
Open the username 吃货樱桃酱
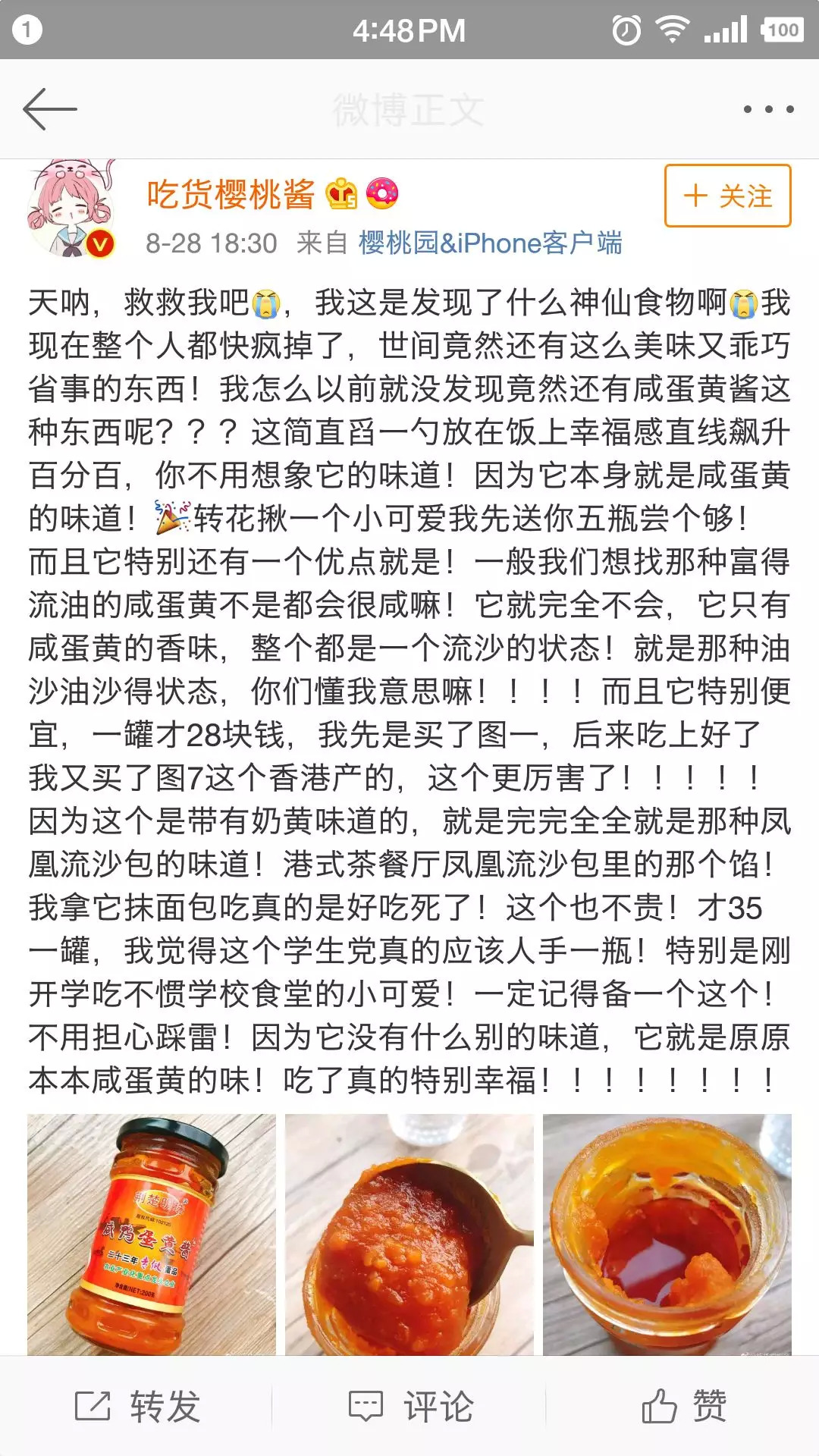[231, 194]
